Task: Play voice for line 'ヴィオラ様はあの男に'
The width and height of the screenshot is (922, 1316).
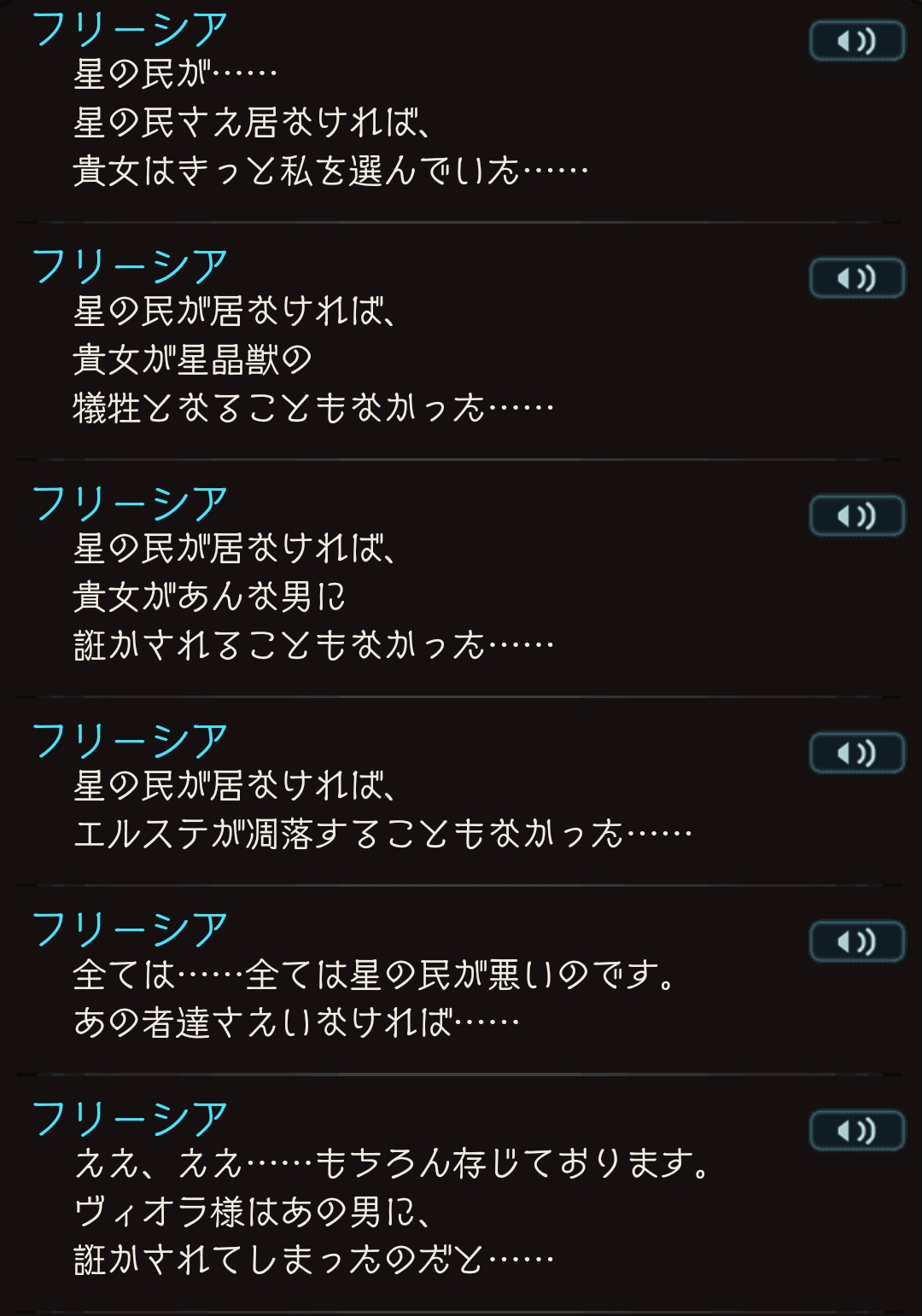Action: [856, 1131]
